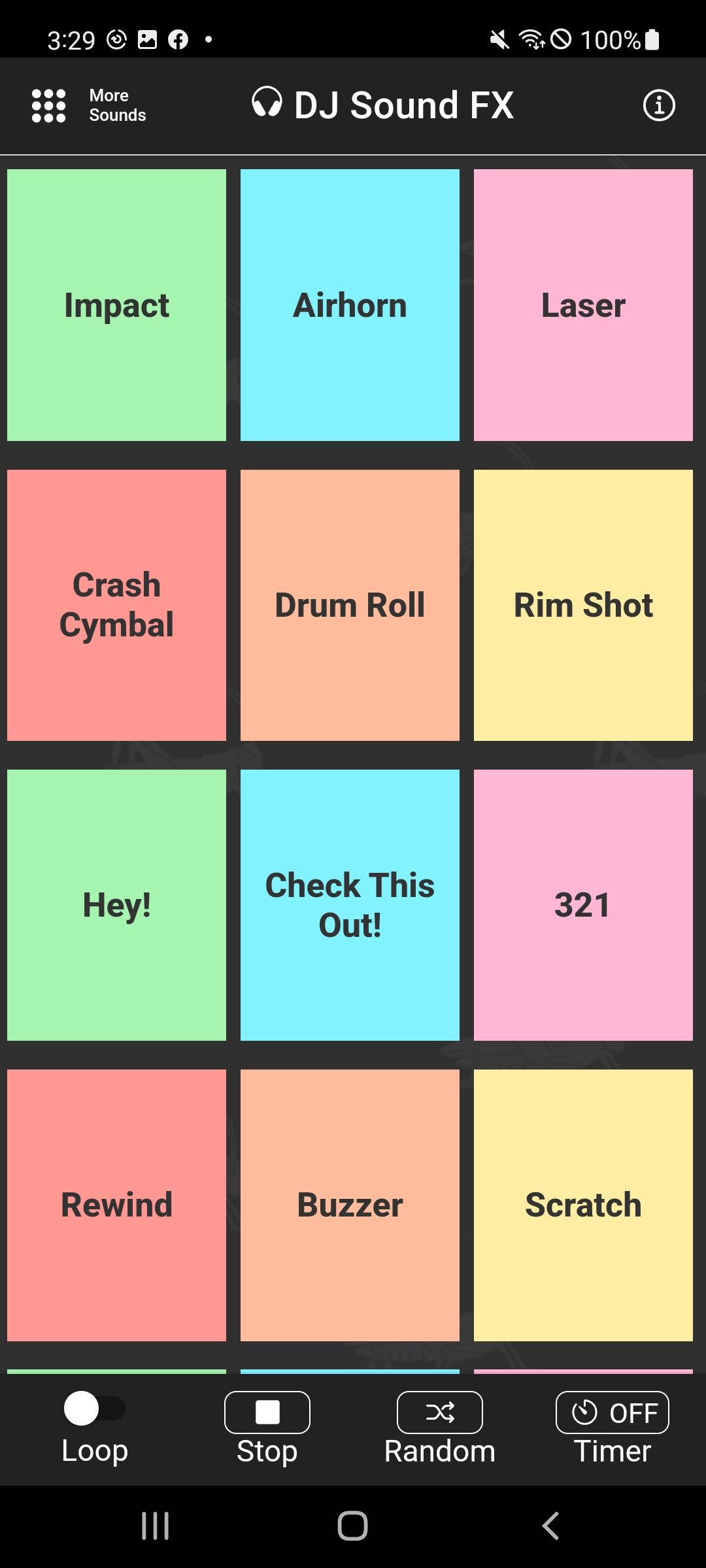
Task: Open the info icon
Action: (x=659, y=105)
